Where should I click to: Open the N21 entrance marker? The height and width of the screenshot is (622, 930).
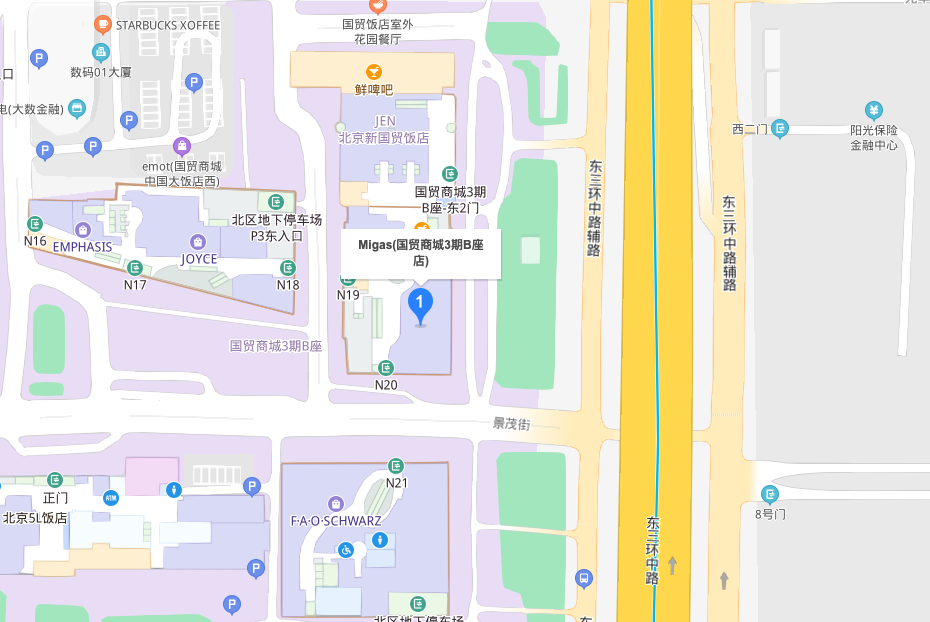coord(397,466)
